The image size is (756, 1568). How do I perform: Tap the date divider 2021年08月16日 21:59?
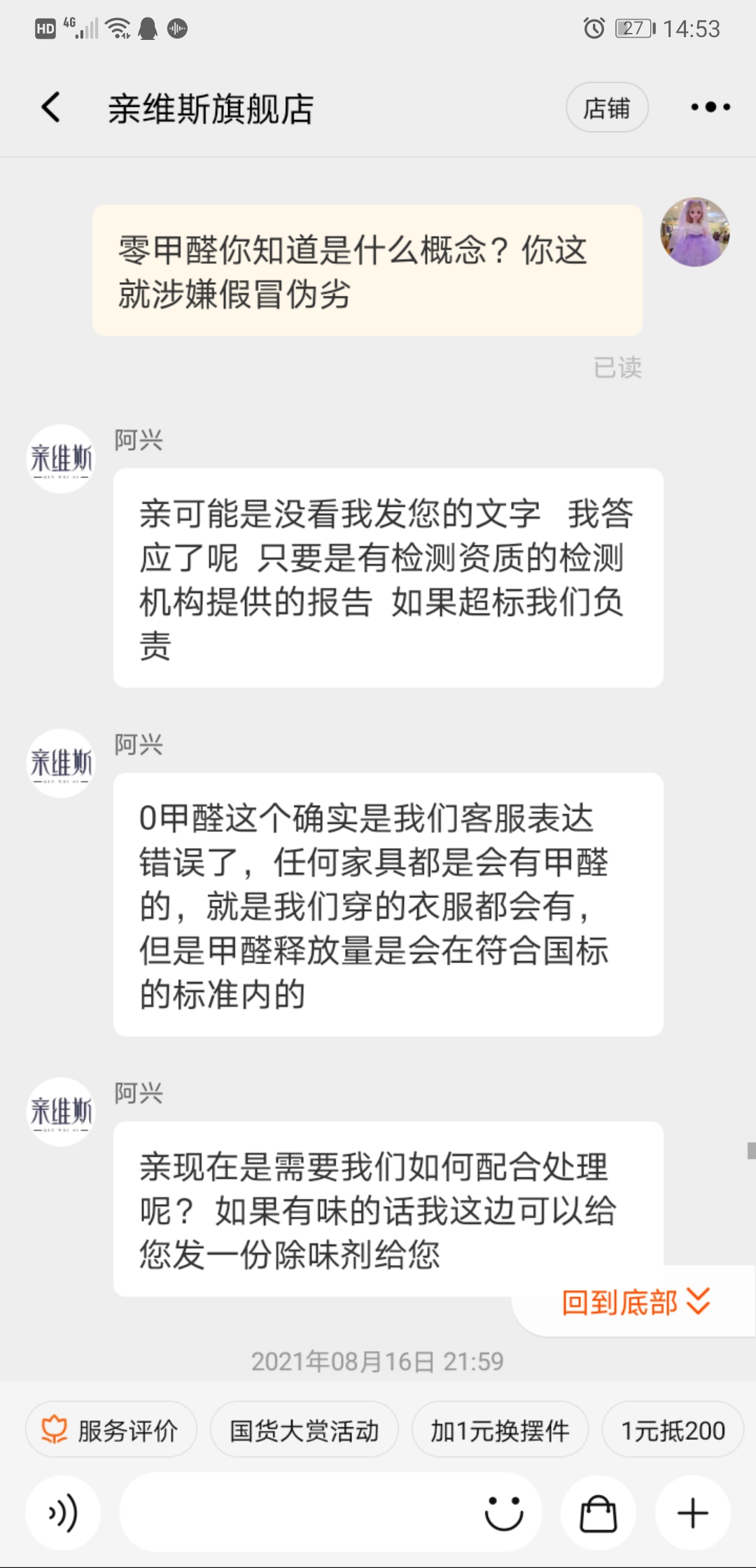click(378, 1360)
